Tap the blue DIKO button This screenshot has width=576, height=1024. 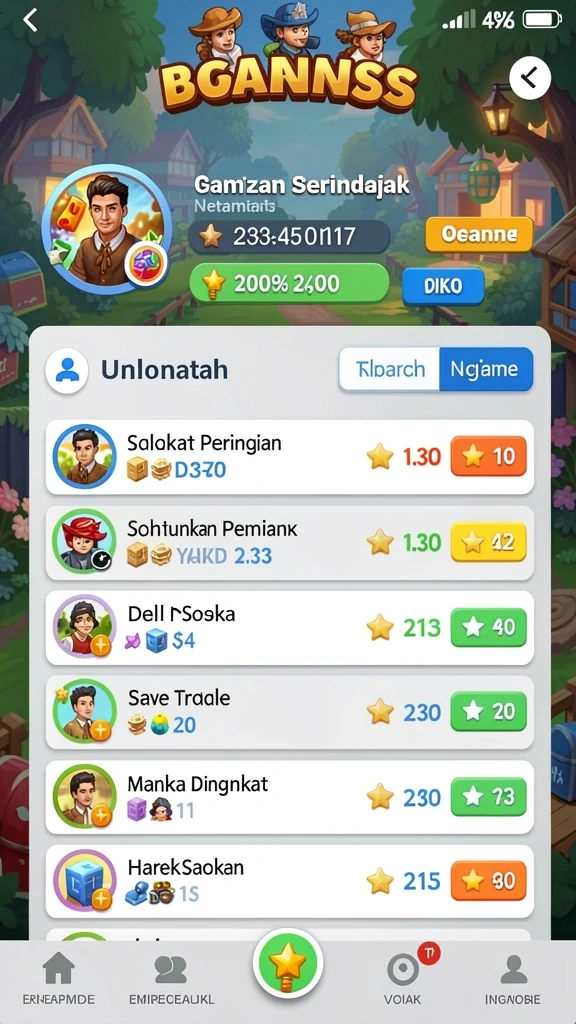click(443, 286)
